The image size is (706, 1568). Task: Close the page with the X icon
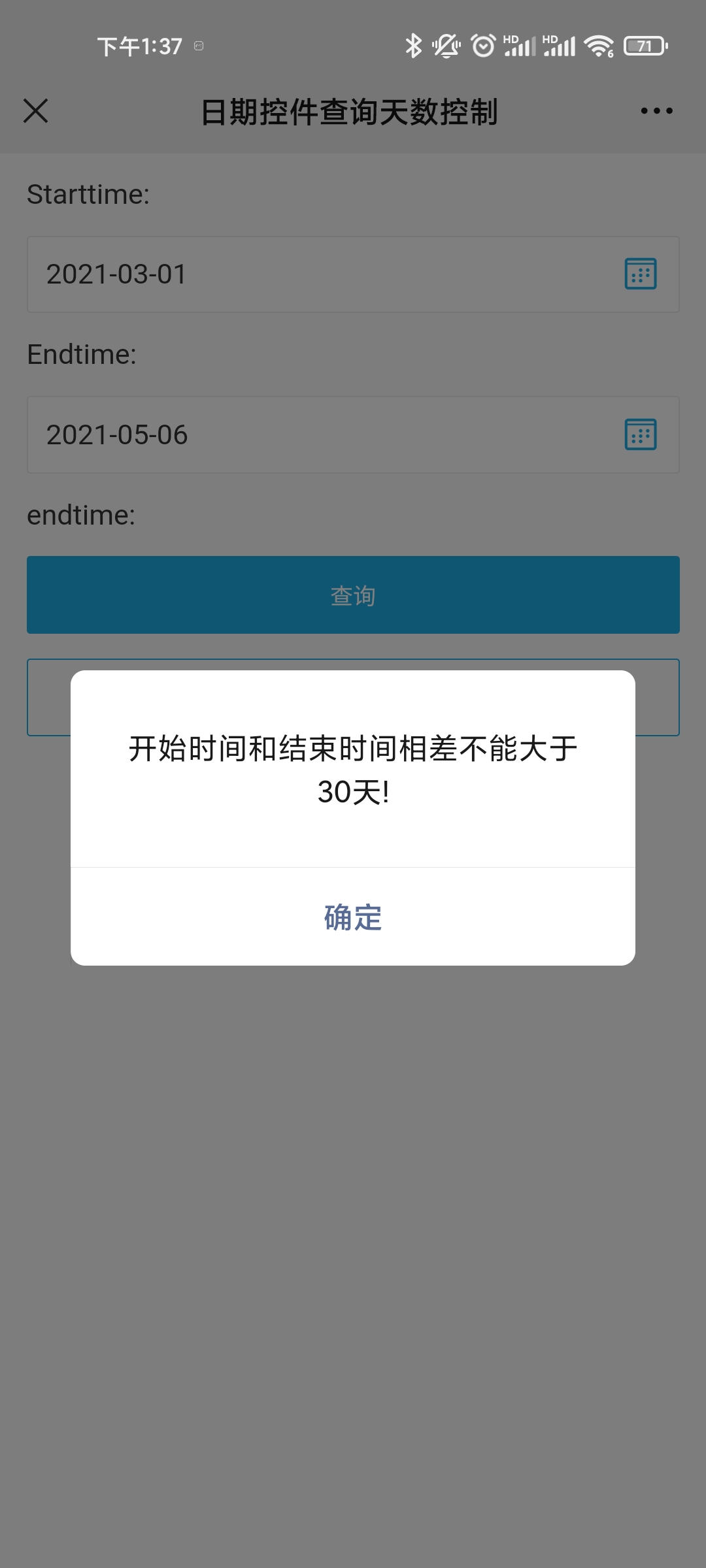click(36, 111)
